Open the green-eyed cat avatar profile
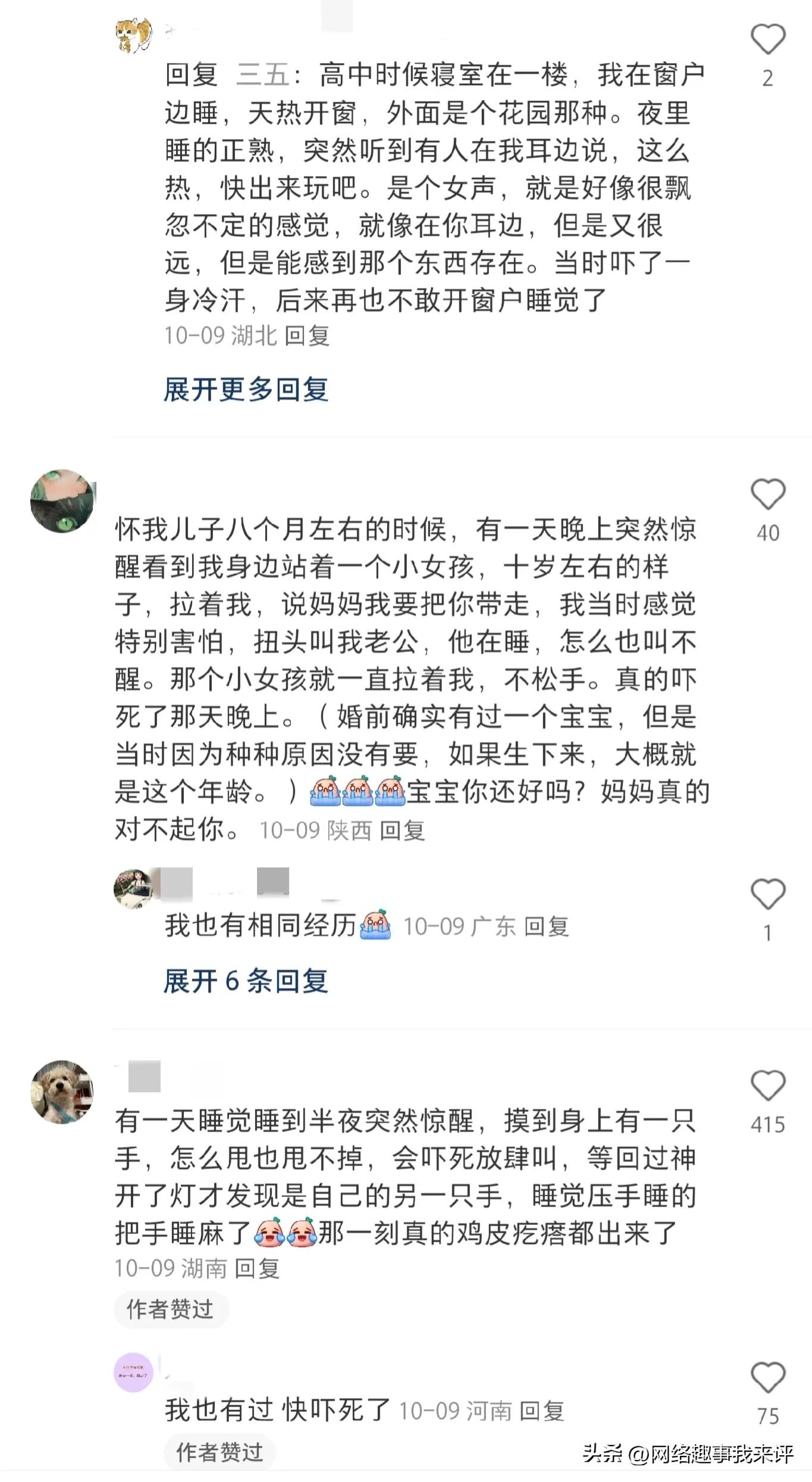 click(x=62, y=501)
